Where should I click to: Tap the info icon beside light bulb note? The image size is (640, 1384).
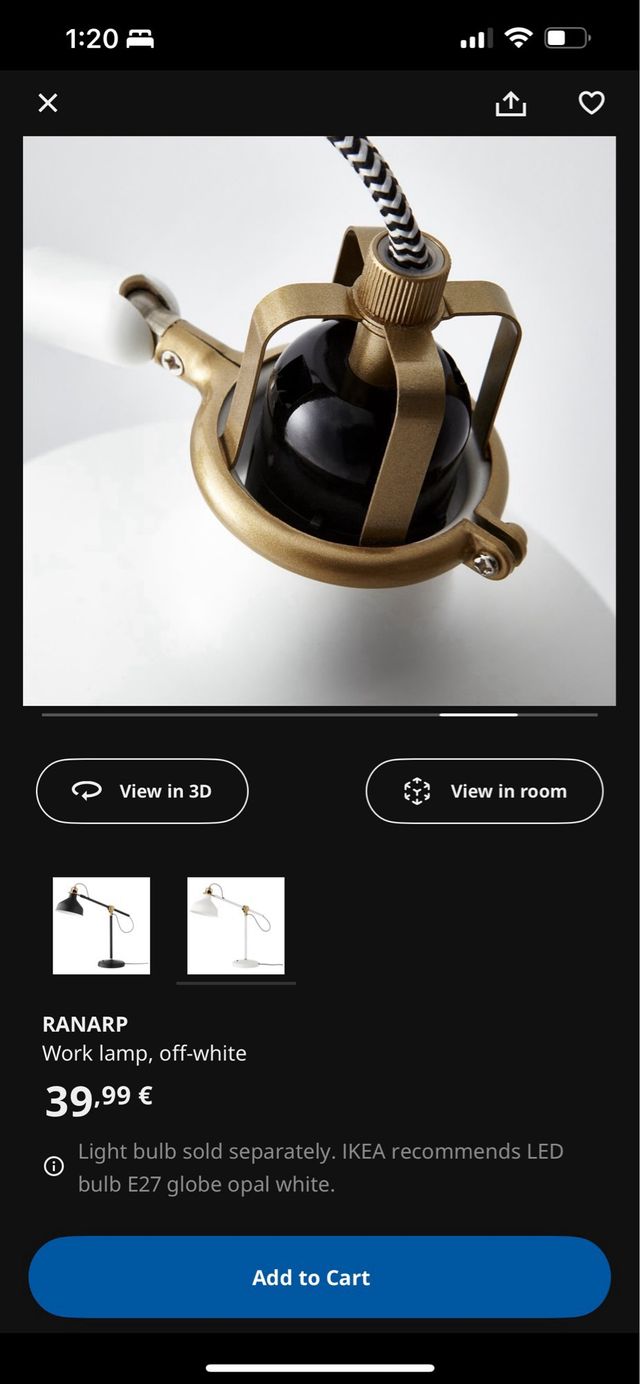click(54, 1166)
